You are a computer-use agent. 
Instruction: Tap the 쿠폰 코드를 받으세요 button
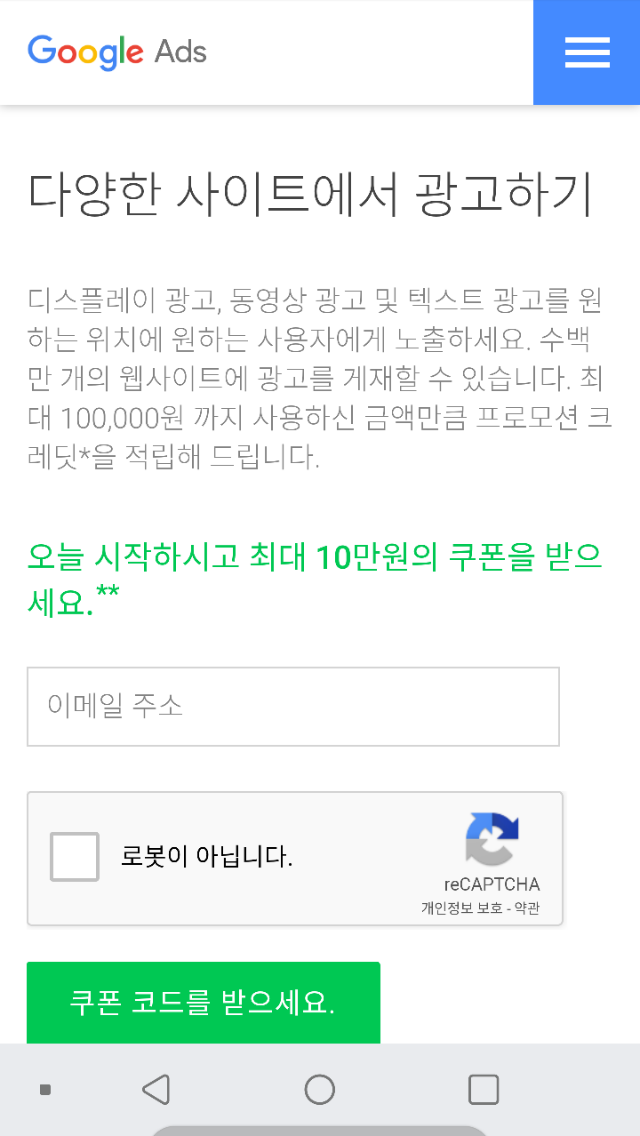204,1003
